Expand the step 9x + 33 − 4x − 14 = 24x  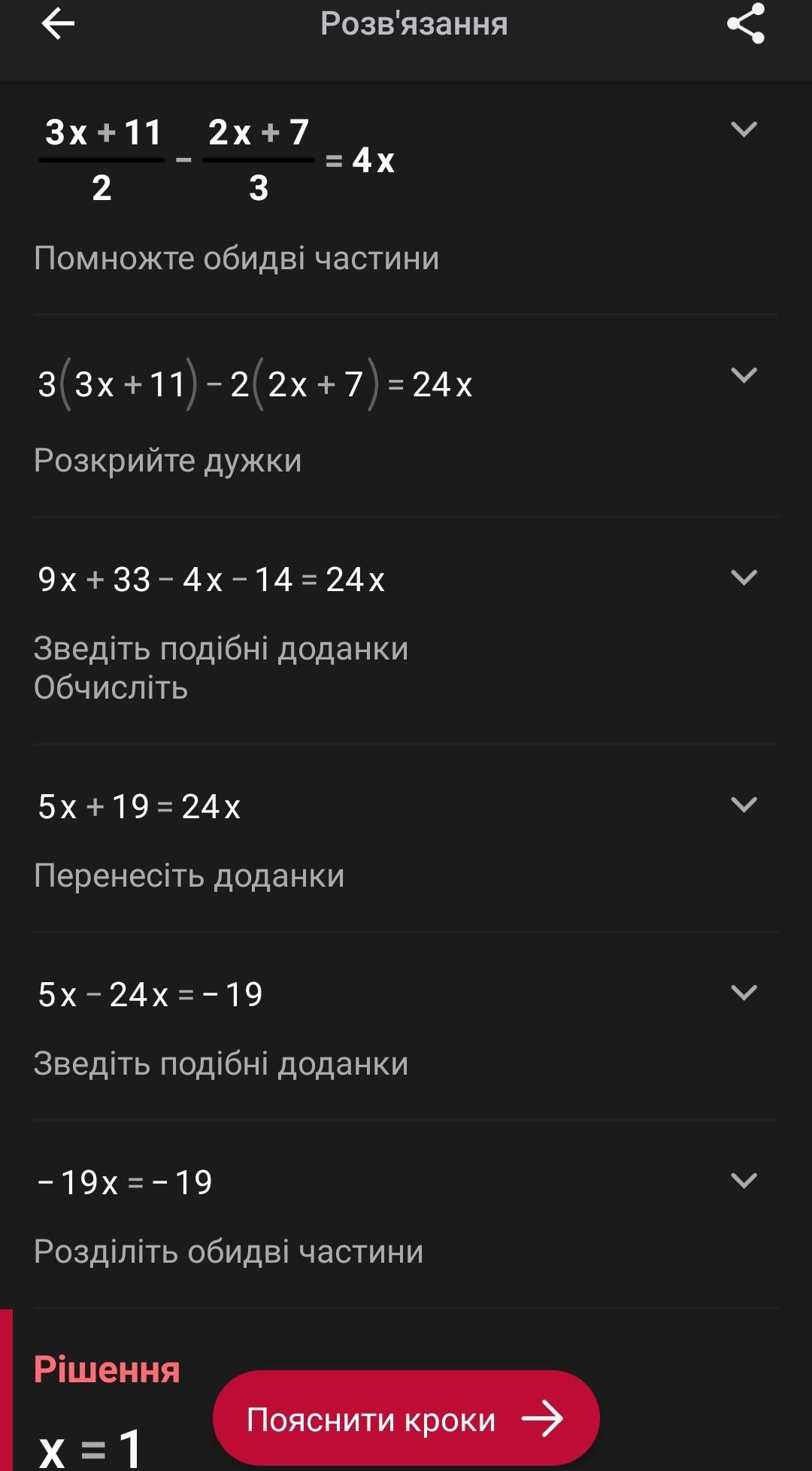coord(744,578)
